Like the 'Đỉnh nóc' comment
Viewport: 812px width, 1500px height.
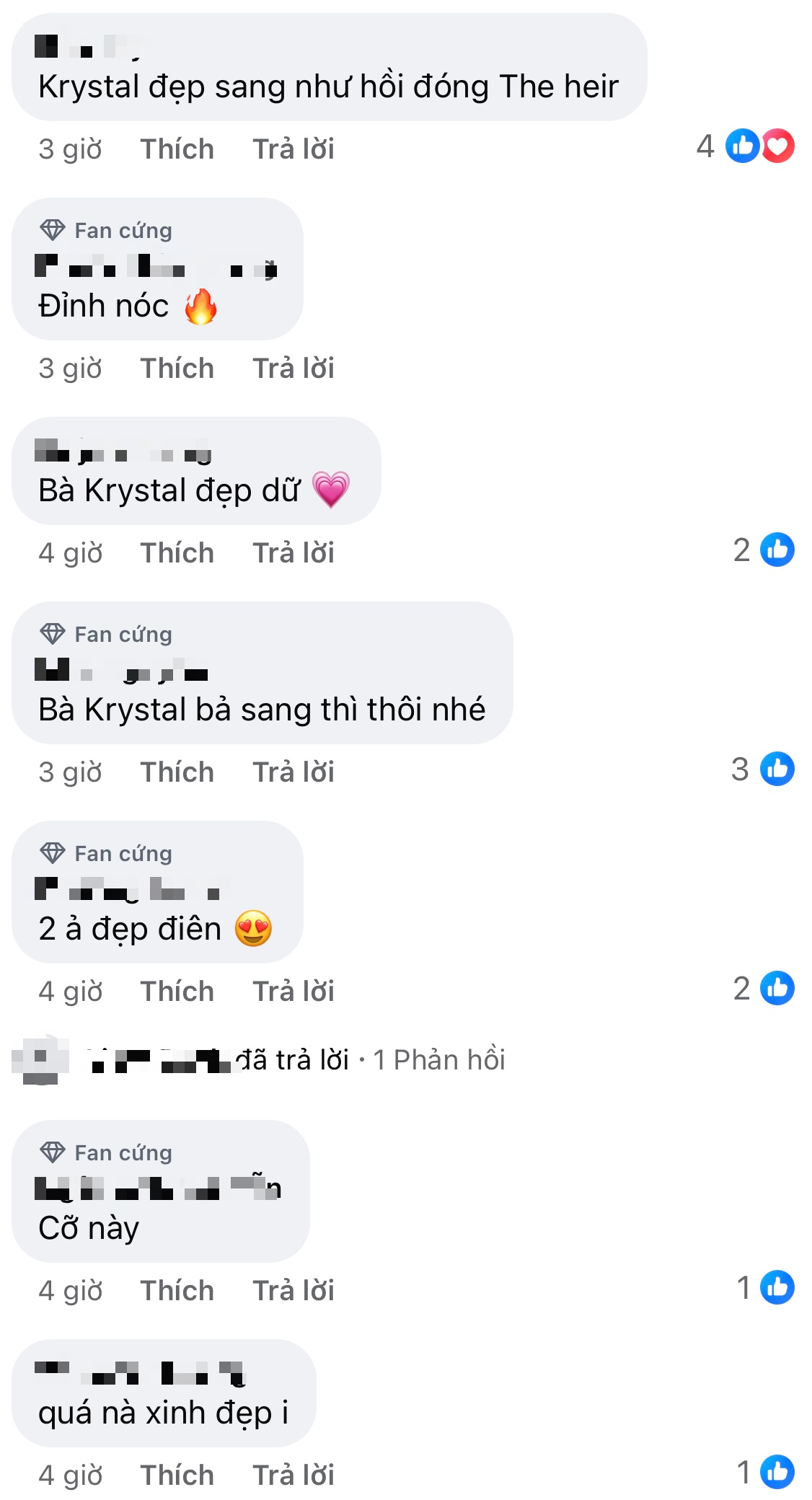tap(177, 368)
